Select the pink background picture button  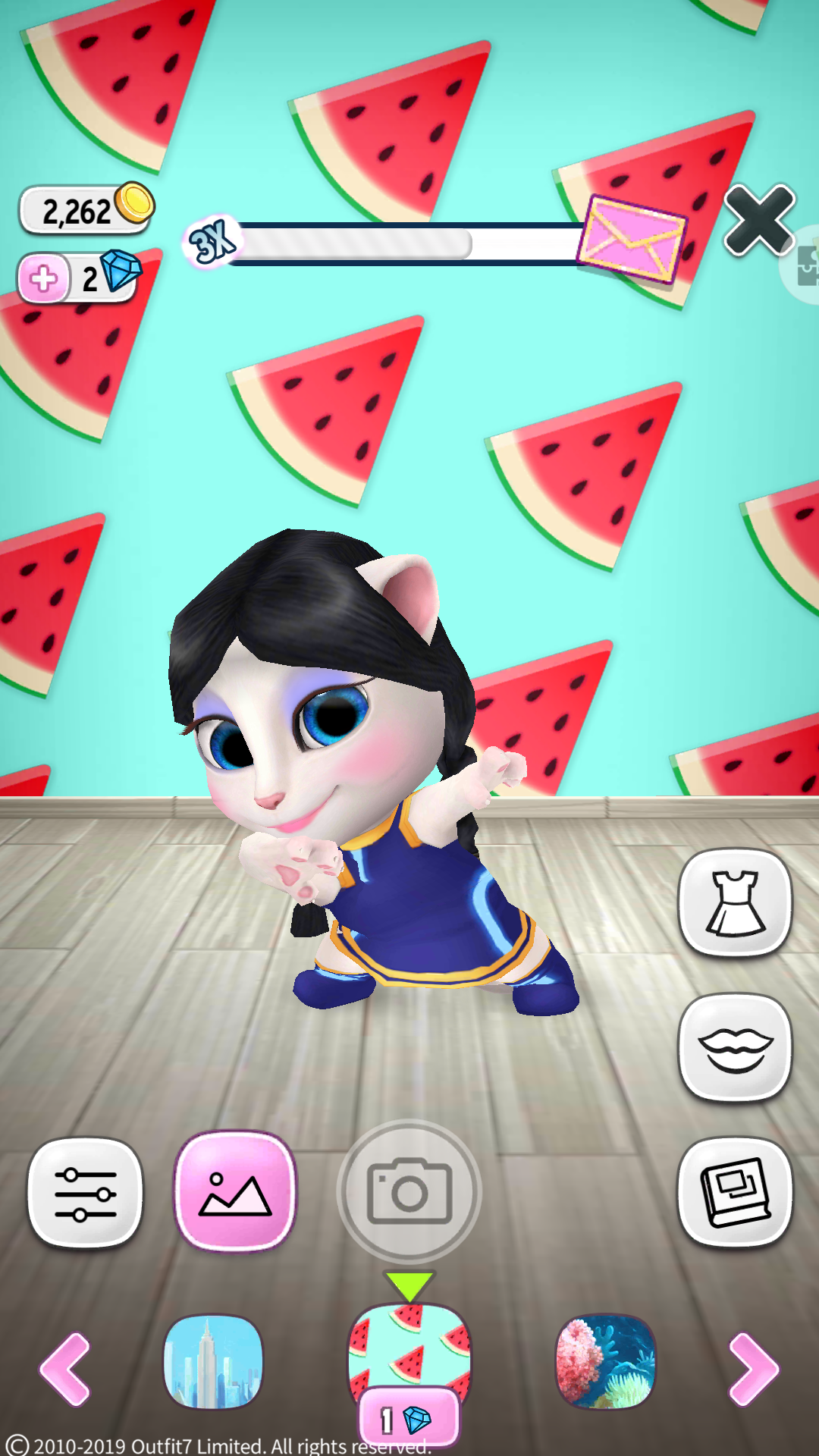click(x=235, y=1192)
